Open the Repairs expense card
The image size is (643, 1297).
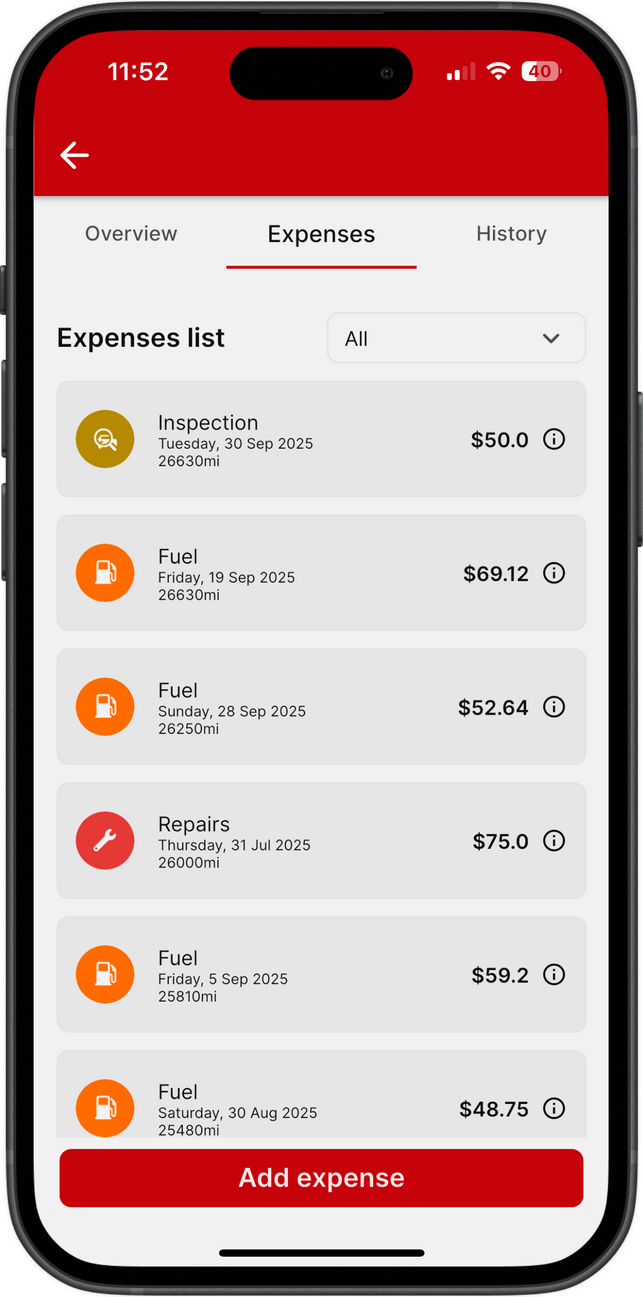point(300,841)
